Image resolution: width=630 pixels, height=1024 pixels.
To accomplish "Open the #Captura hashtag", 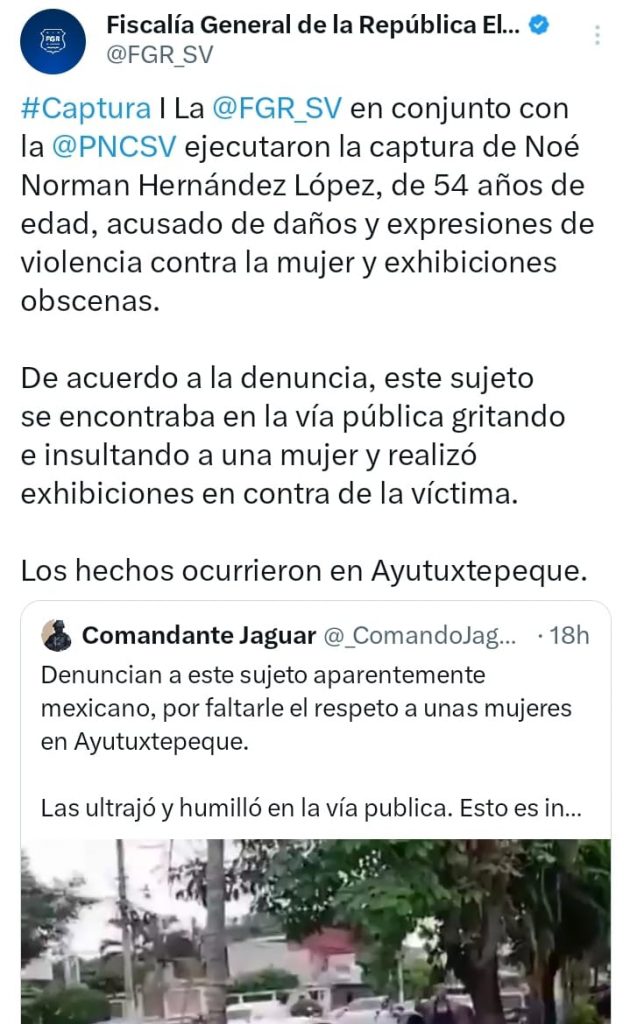I will click(x=86, y=108).
